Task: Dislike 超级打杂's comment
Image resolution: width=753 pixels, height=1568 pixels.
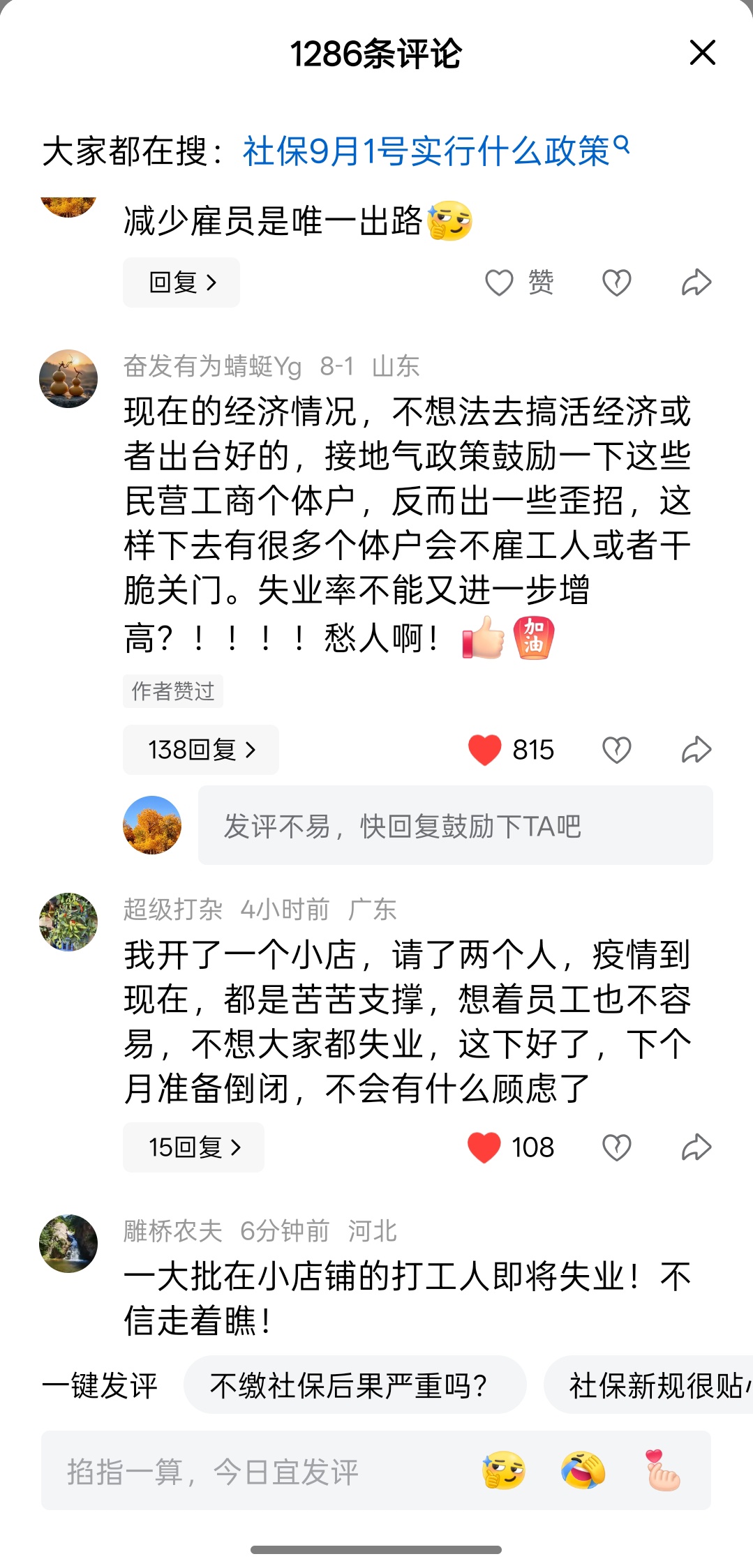Action: click(x=617, y=1147)
